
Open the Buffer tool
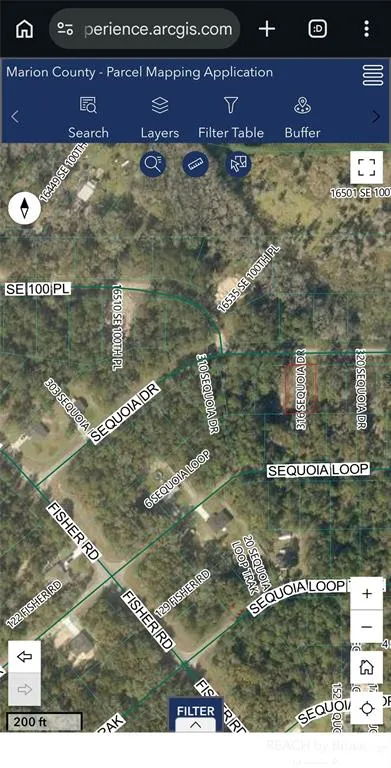[302, 118]
